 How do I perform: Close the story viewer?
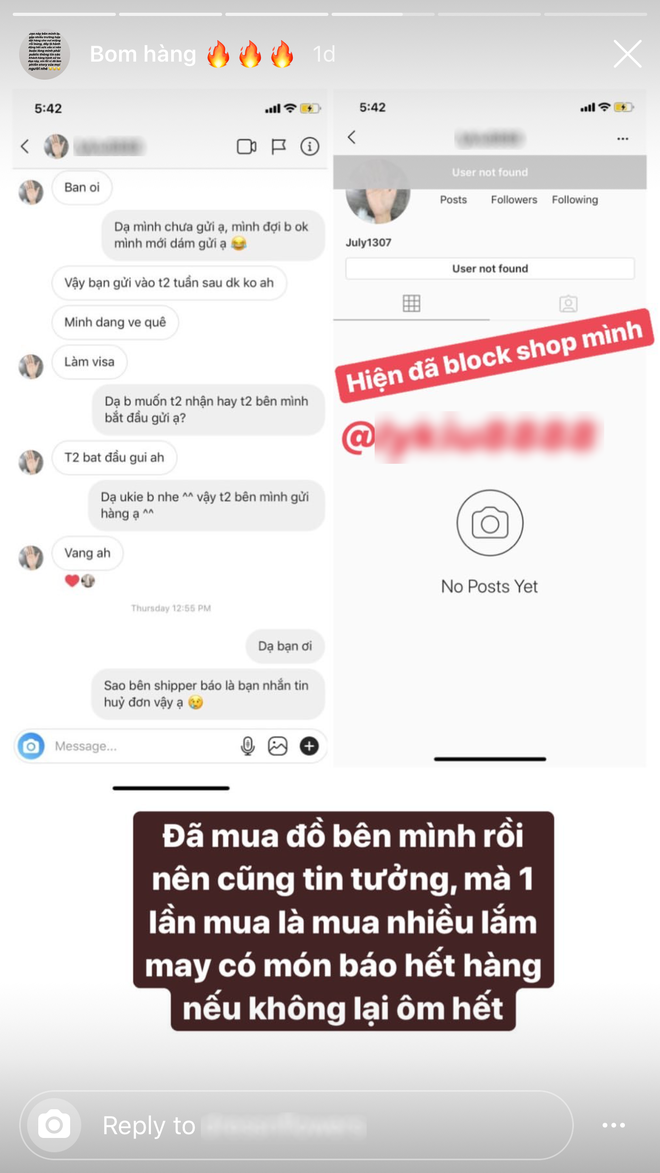tap(627, 54)
